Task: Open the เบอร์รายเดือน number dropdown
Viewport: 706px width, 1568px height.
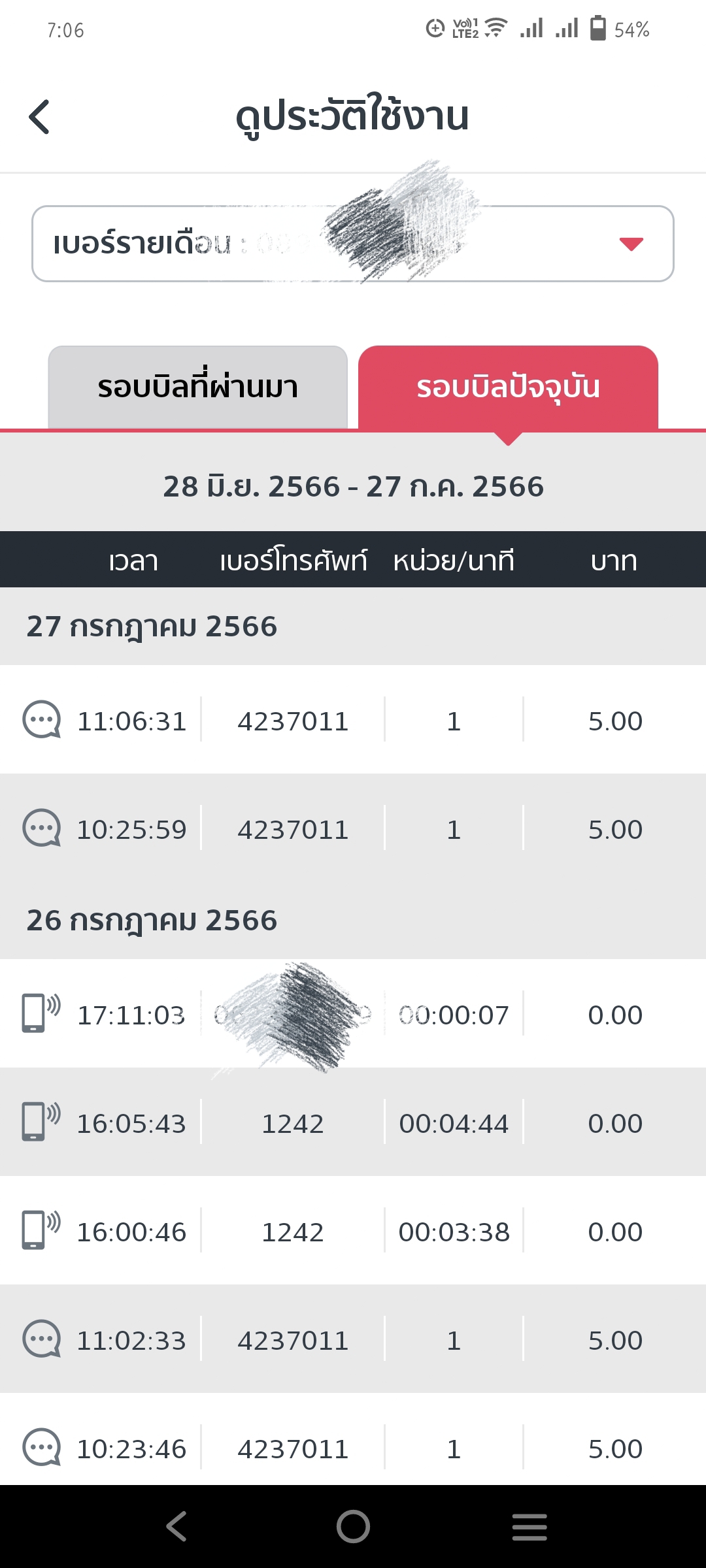Action: click(353, 244)
